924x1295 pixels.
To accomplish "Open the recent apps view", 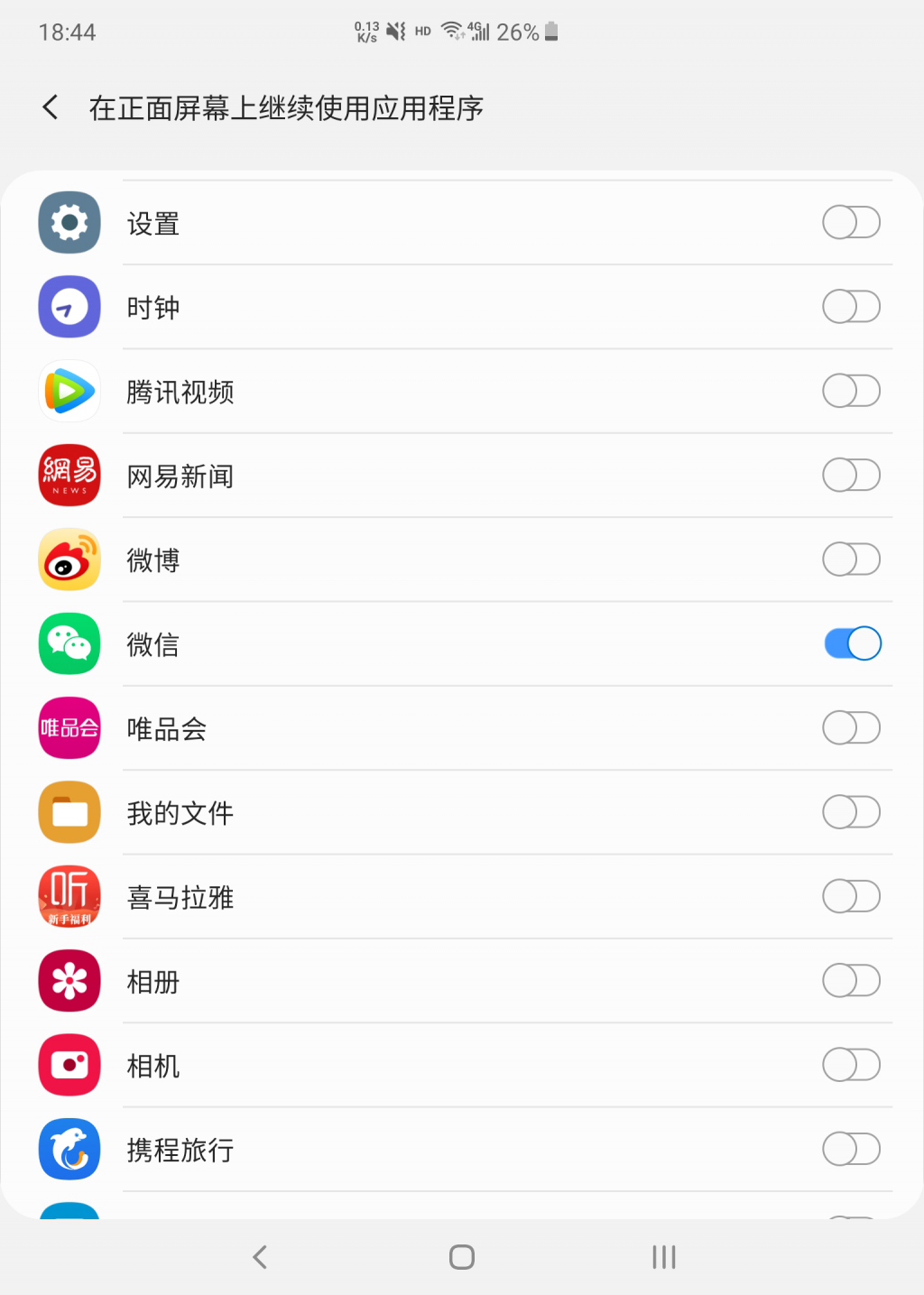I will 664,1257.
